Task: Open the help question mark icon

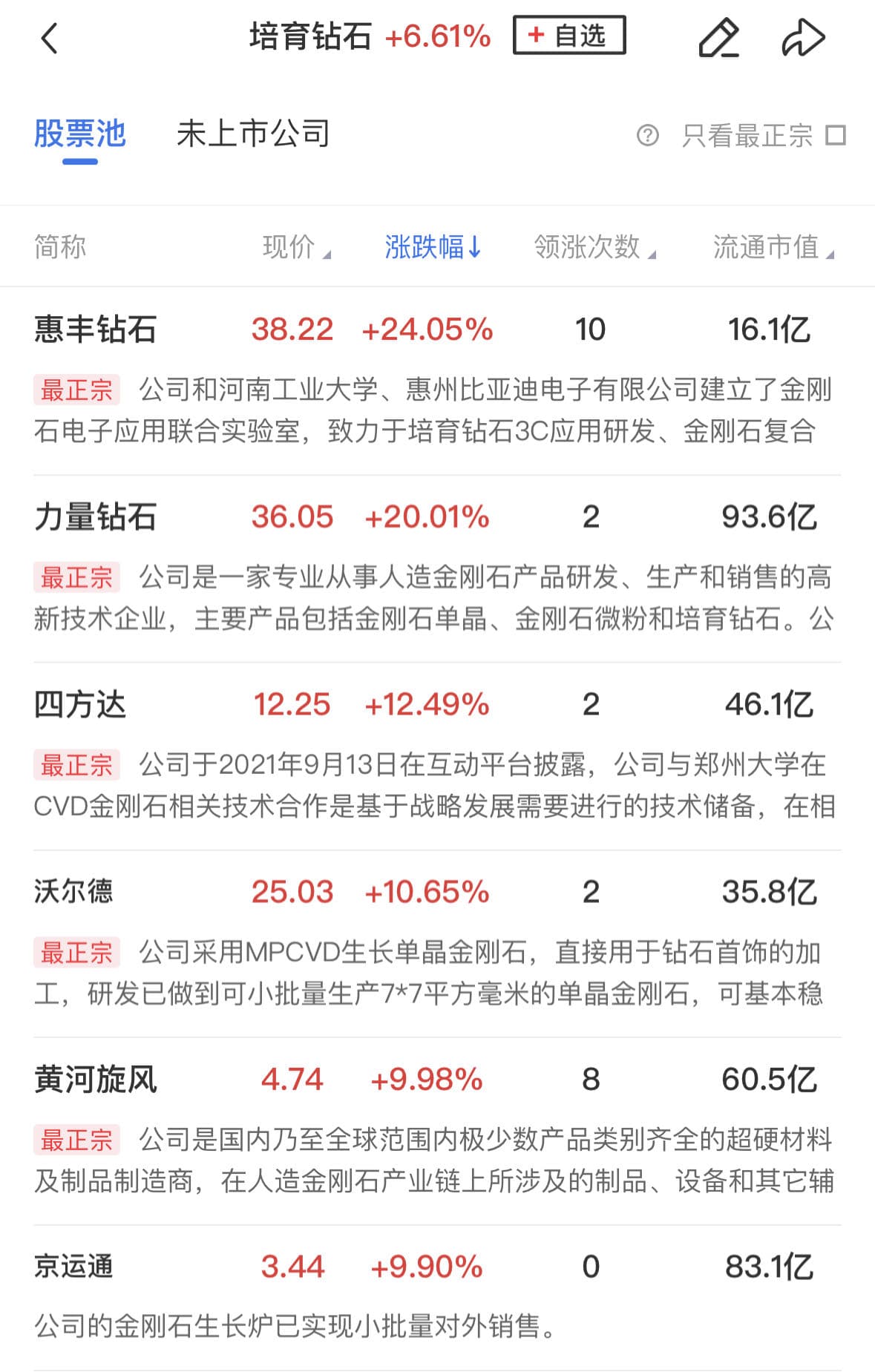Action: 647,136
